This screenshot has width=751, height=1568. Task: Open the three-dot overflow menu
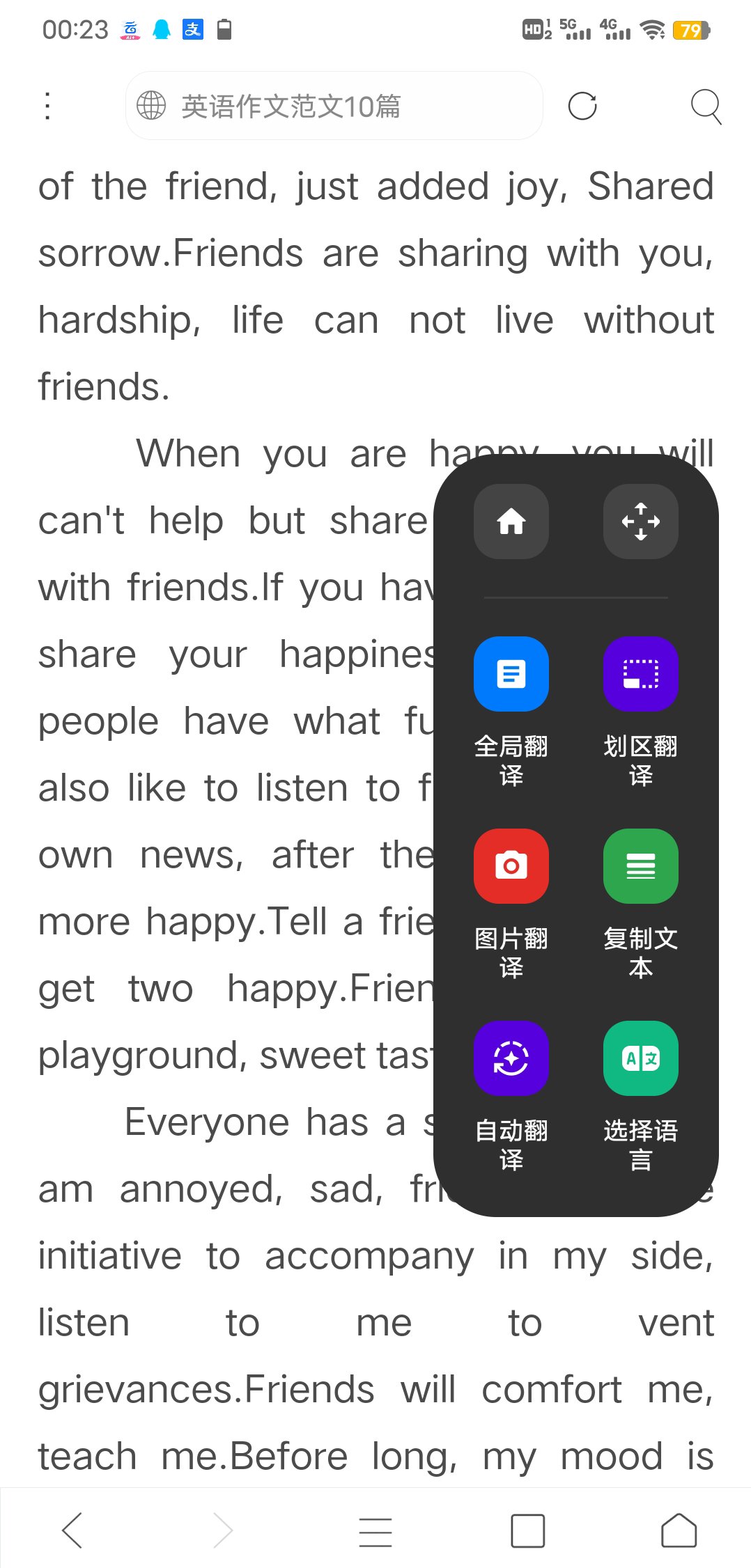tap(47, 106)
